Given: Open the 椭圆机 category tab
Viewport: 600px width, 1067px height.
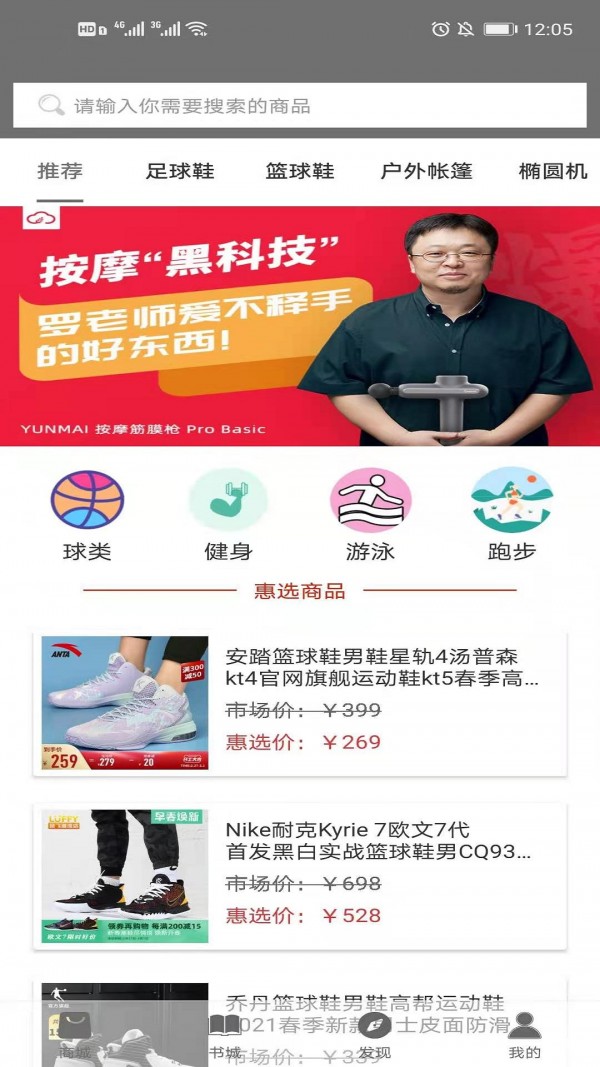Looking at the screenshot, I should click(553, 171).
